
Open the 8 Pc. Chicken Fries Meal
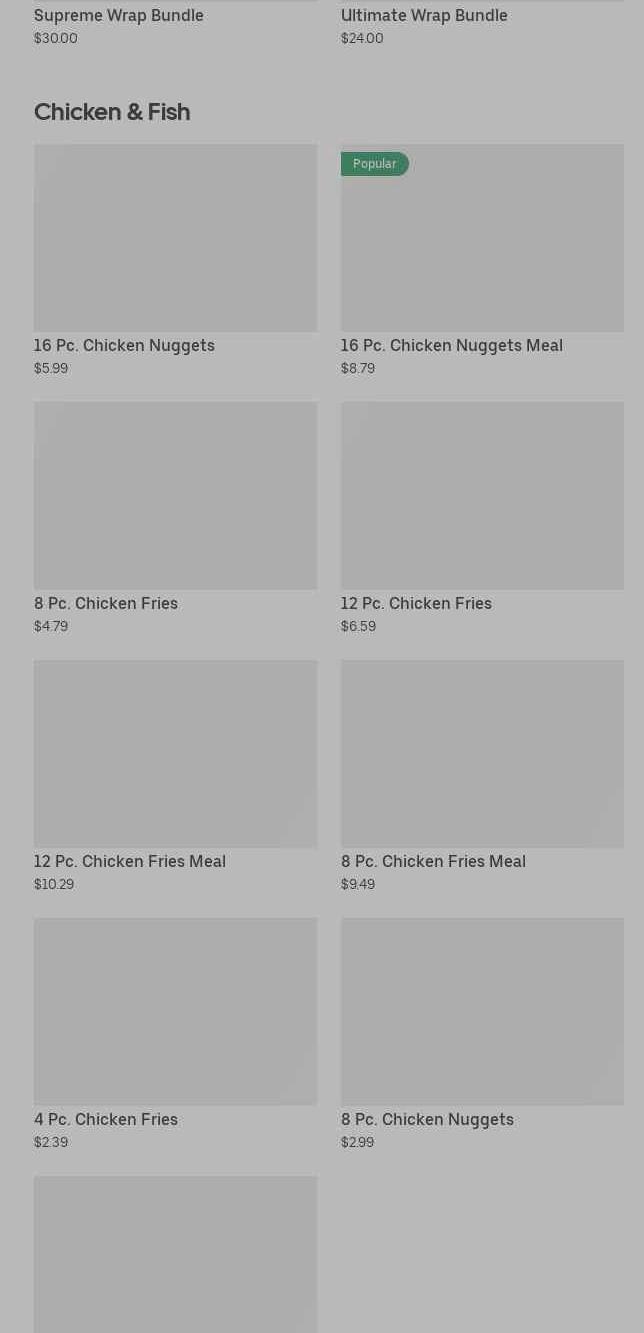[x=482, y=754]
